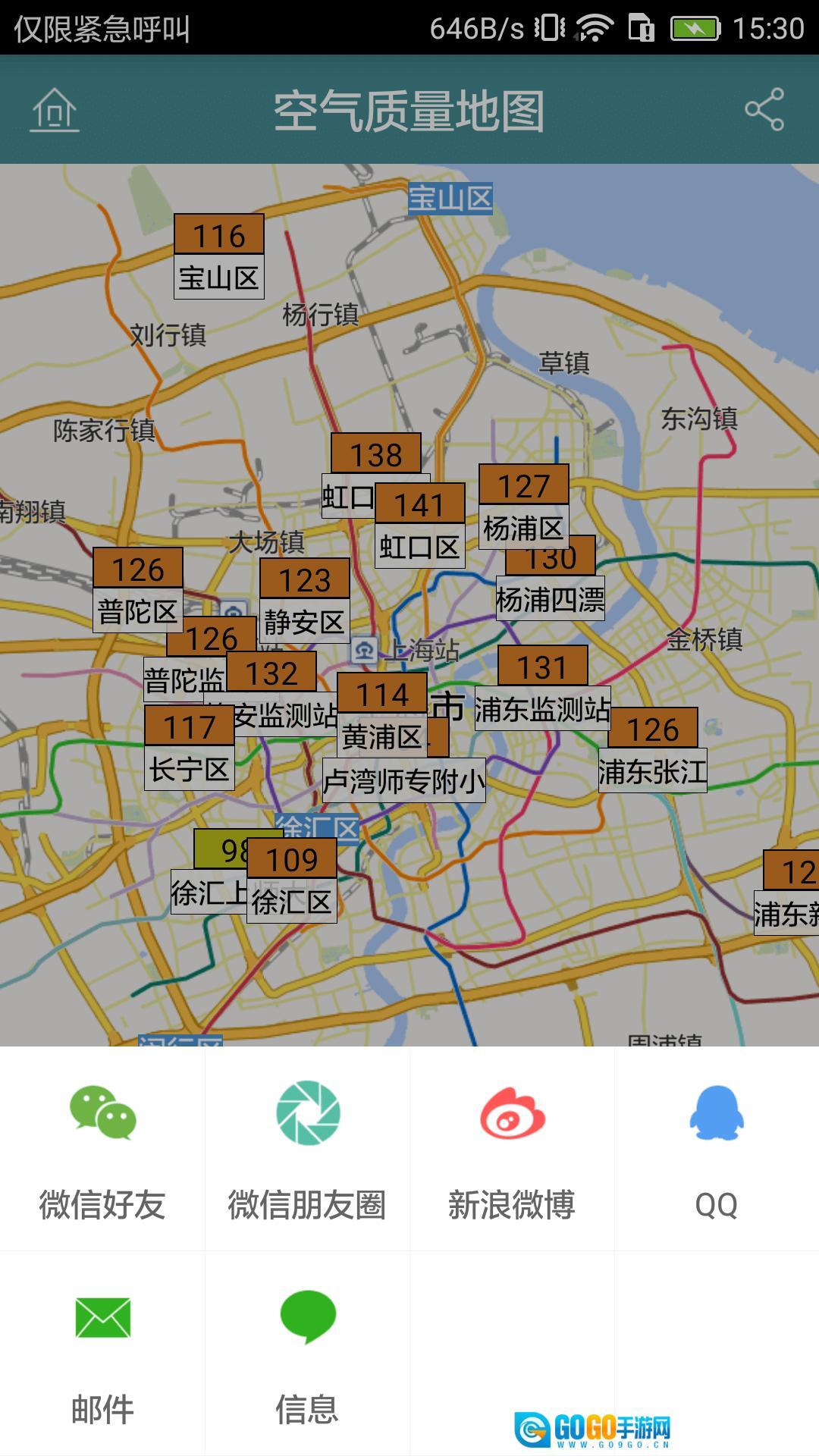Tap the share icon in the header

[764, 110]
